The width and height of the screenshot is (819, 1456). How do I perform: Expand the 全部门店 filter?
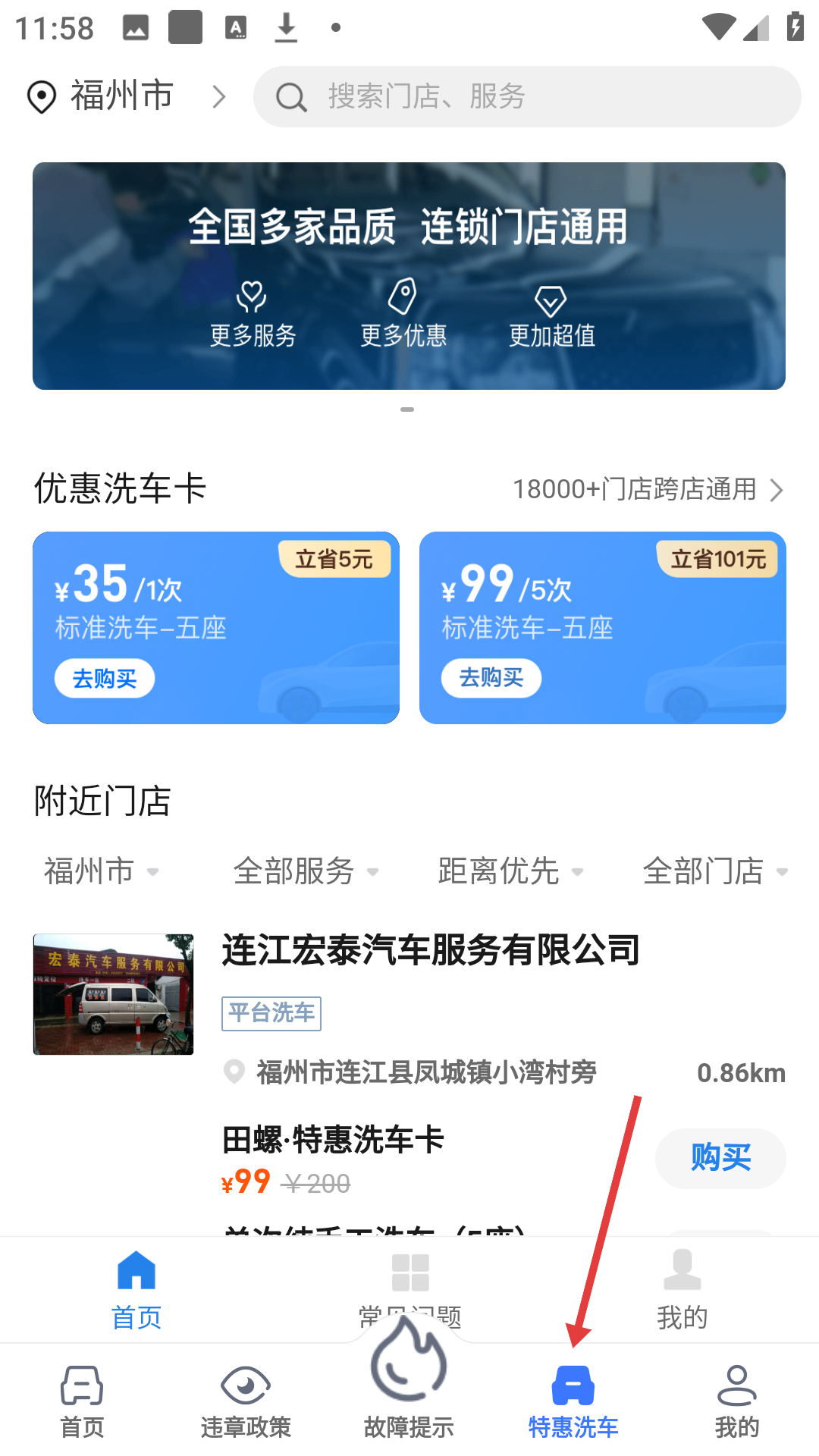(715, 871)
